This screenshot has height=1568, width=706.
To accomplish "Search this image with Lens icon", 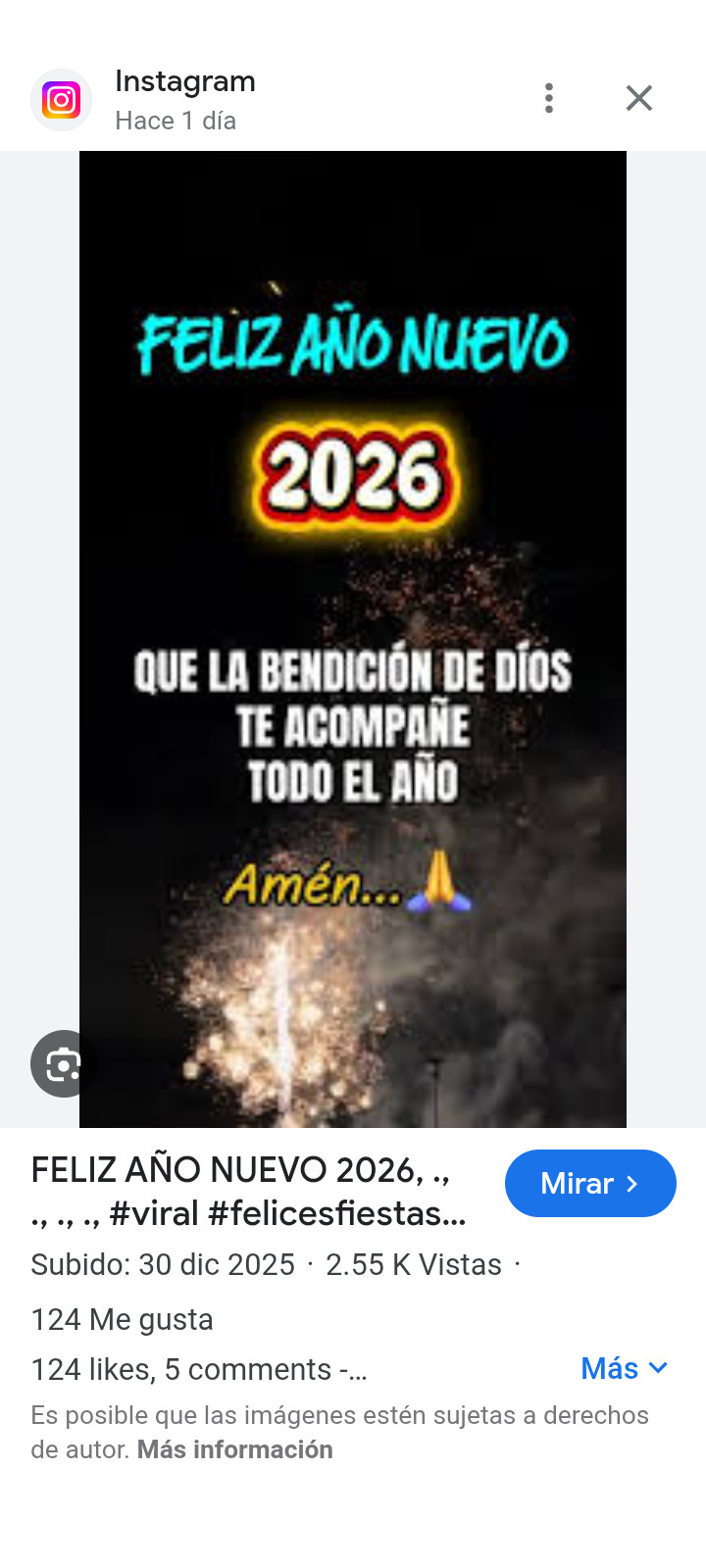I will point(64,1063).
